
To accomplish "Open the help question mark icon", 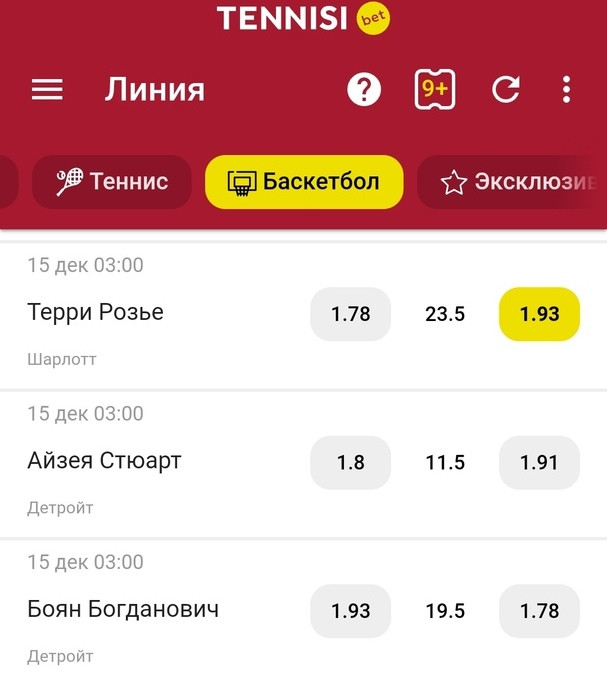I will [364, 90].
